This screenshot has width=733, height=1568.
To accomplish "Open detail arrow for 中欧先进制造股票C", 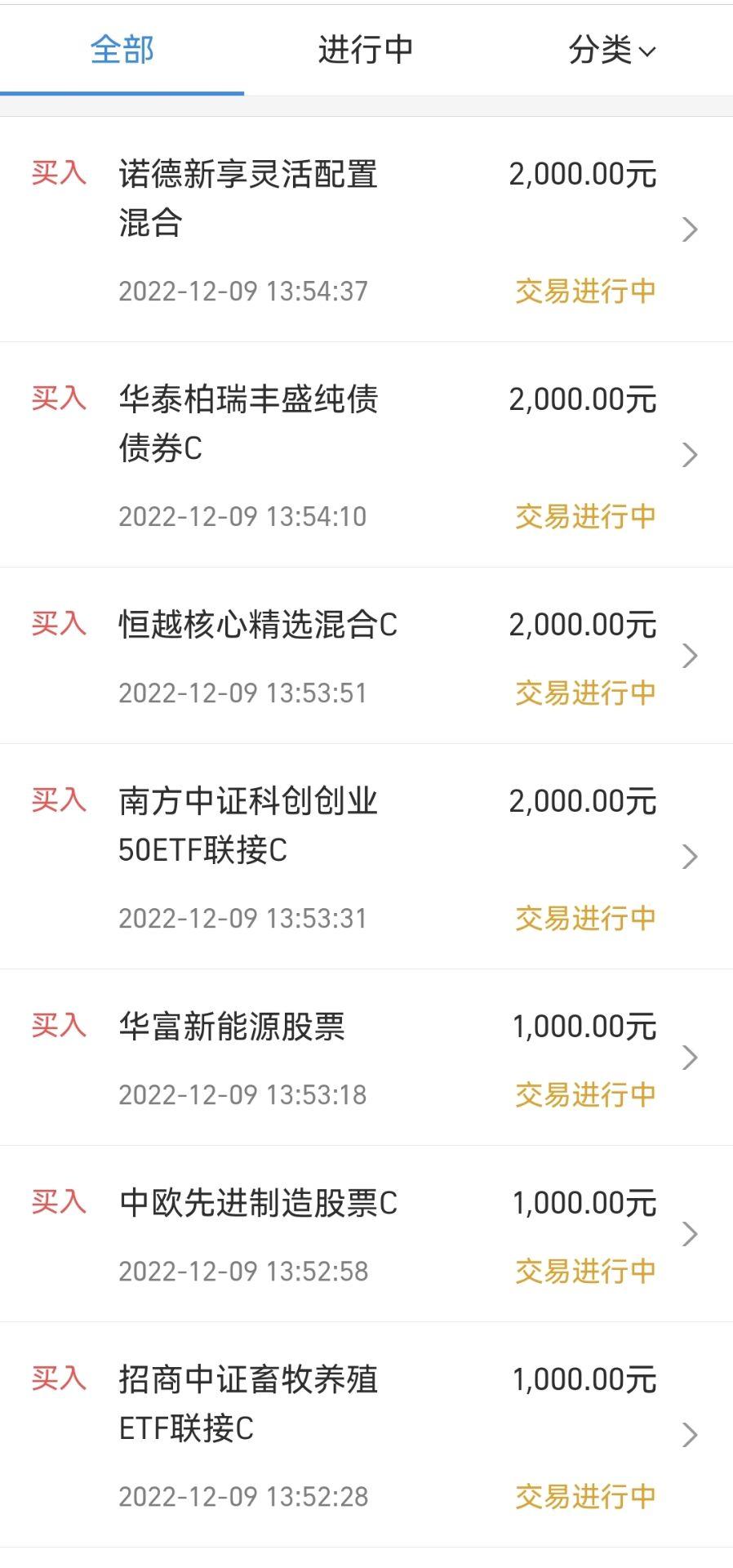I will click(690, 1233).
